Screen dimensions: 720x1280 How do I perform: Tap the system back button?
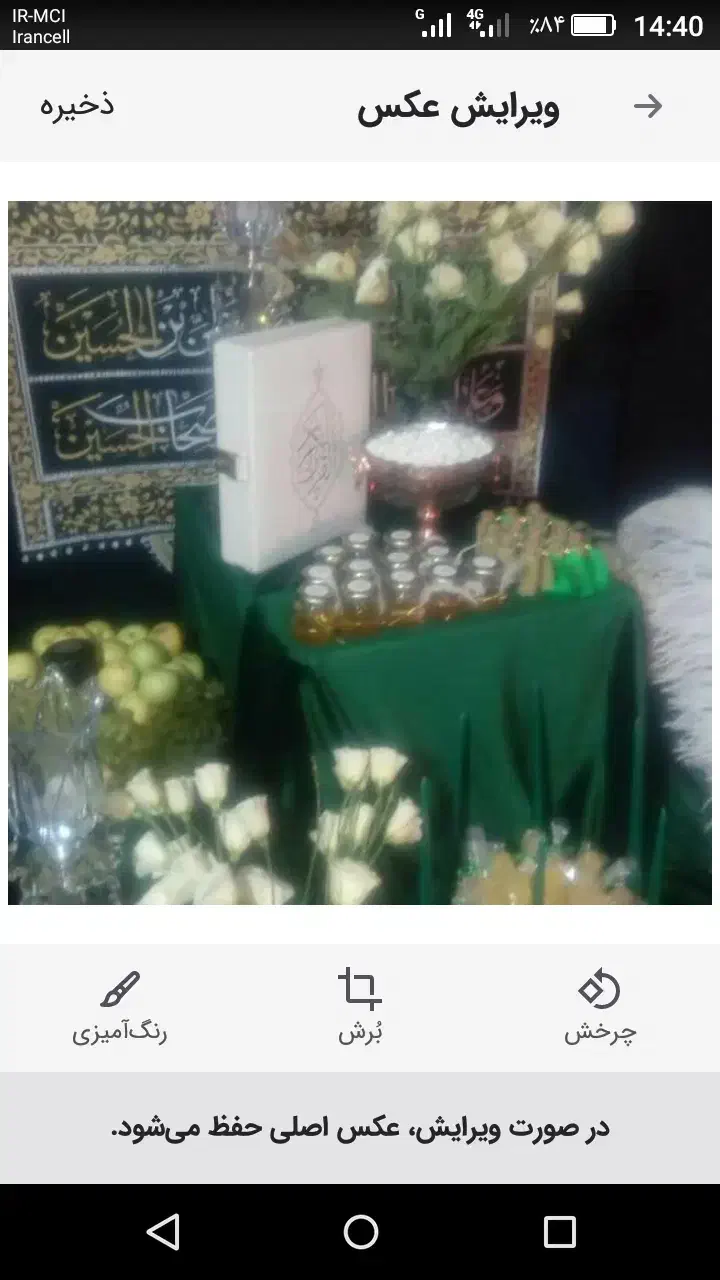point(162,1232)
